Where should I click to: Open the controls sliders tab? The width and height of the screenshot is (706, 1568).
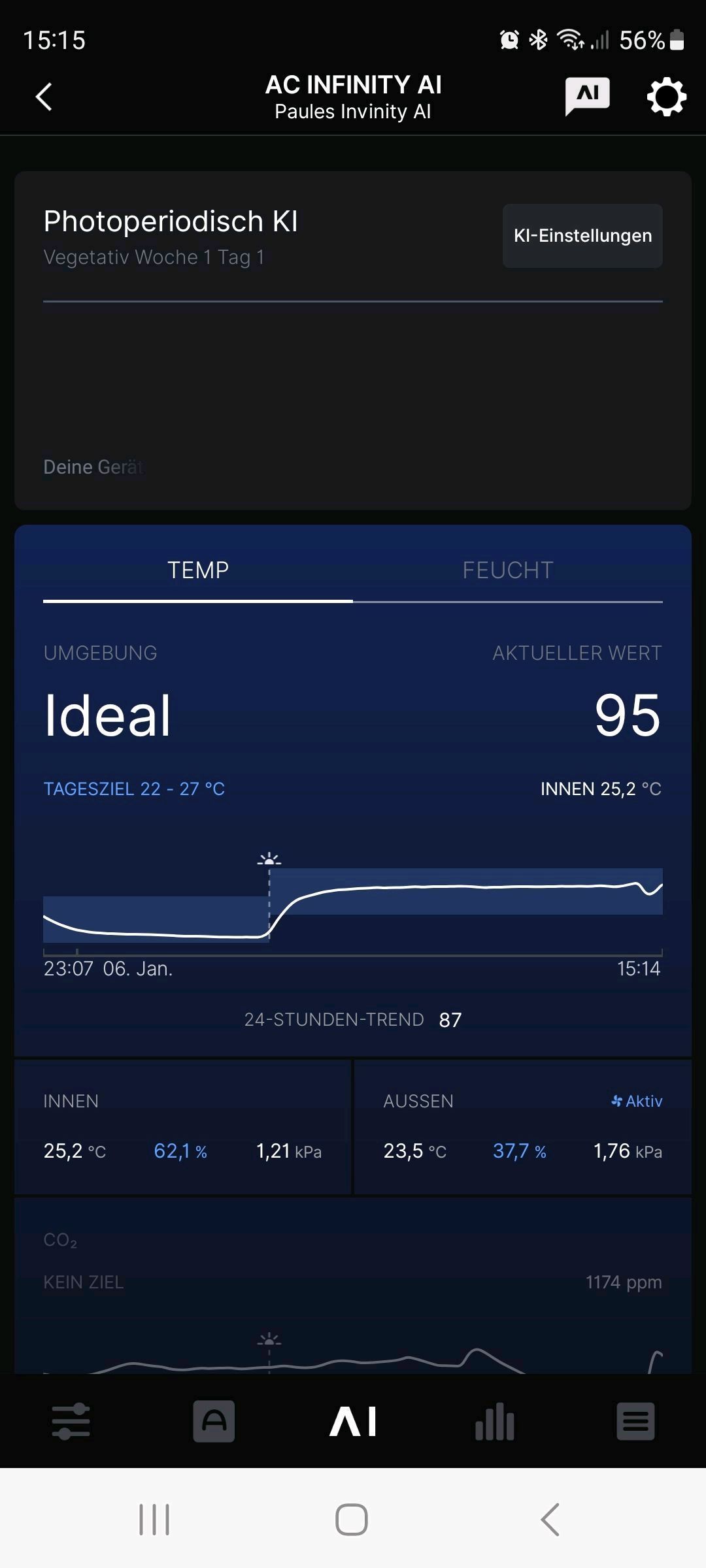71,1421
